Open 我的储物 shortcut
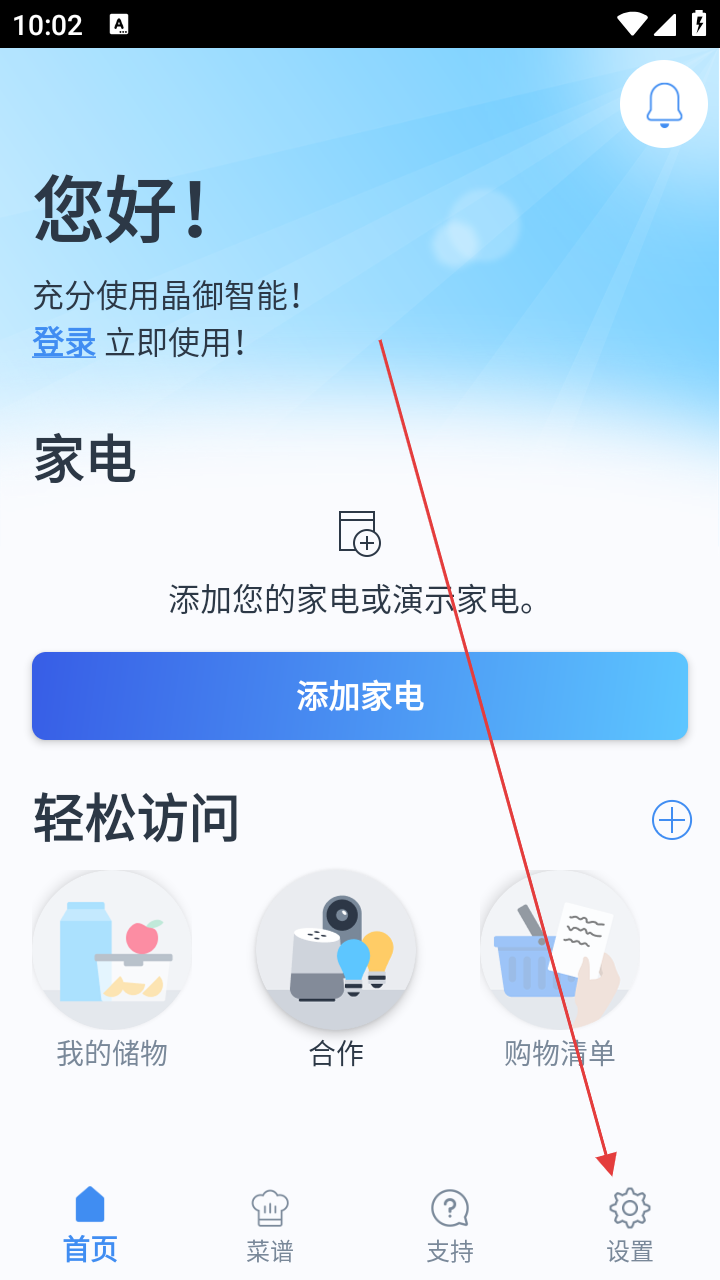This screenshot has height=1280, width=720. [x=112, y=950]
